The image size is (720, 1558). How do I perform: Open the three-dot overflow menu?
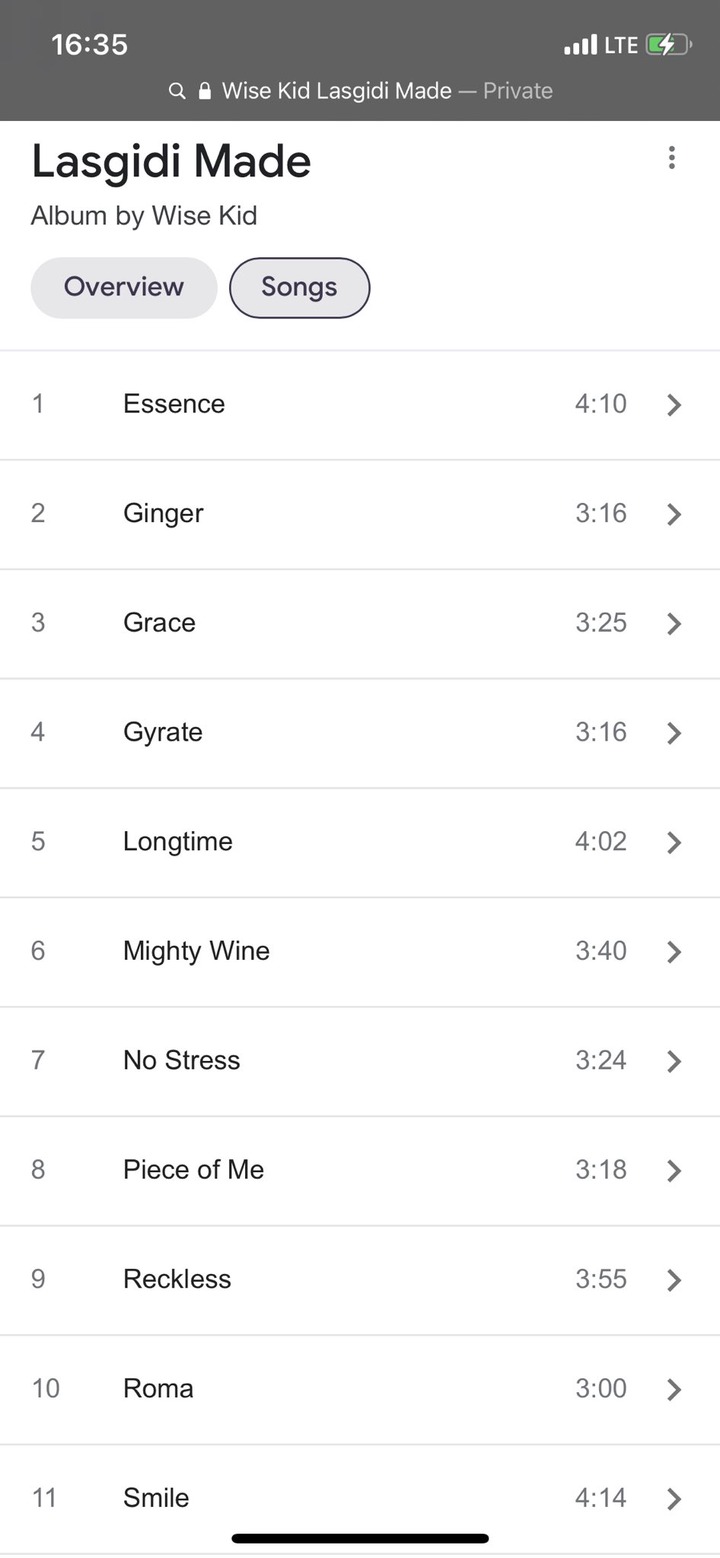672,158
